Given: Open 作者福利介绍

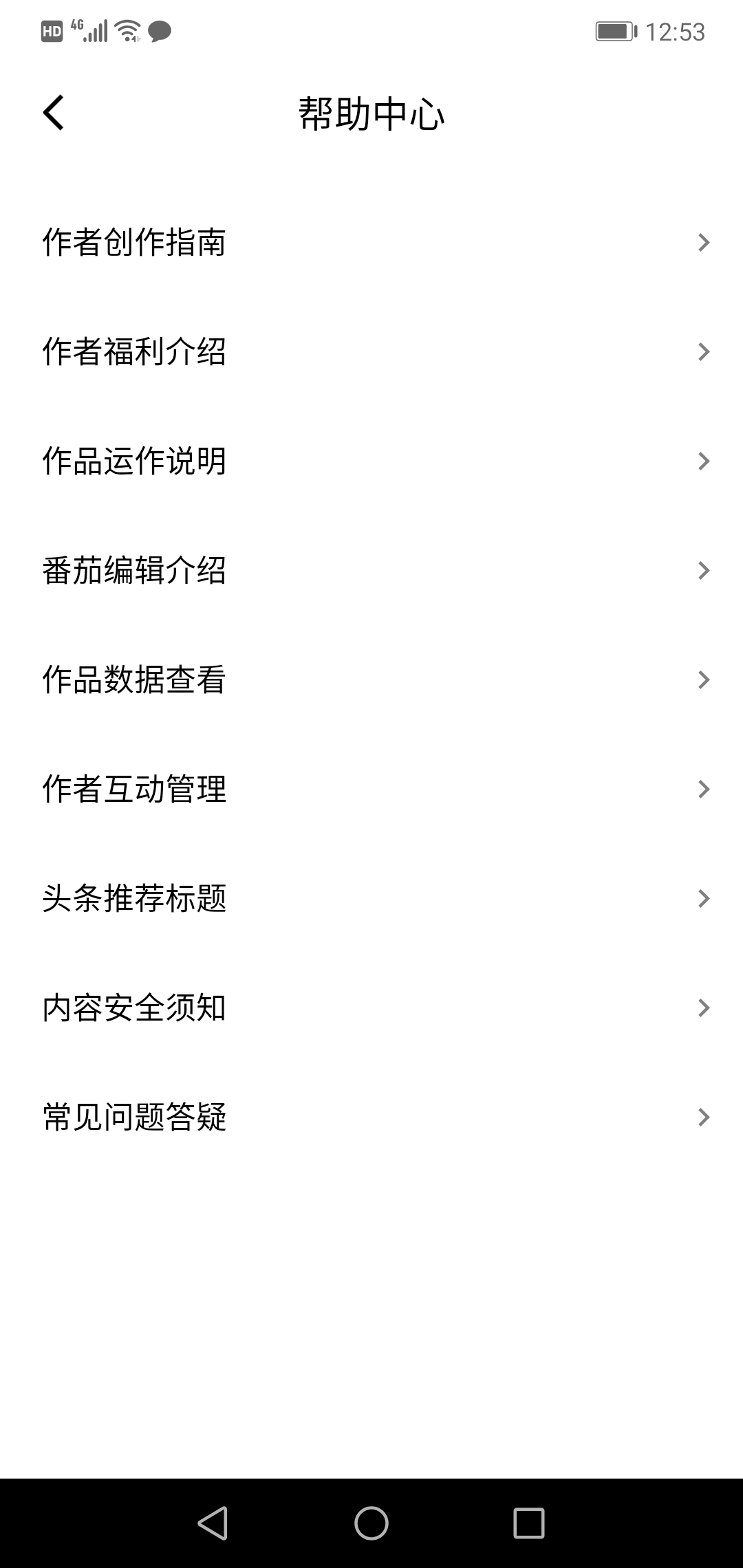Looking at the screenshot, I should click(x=371, y=351).
